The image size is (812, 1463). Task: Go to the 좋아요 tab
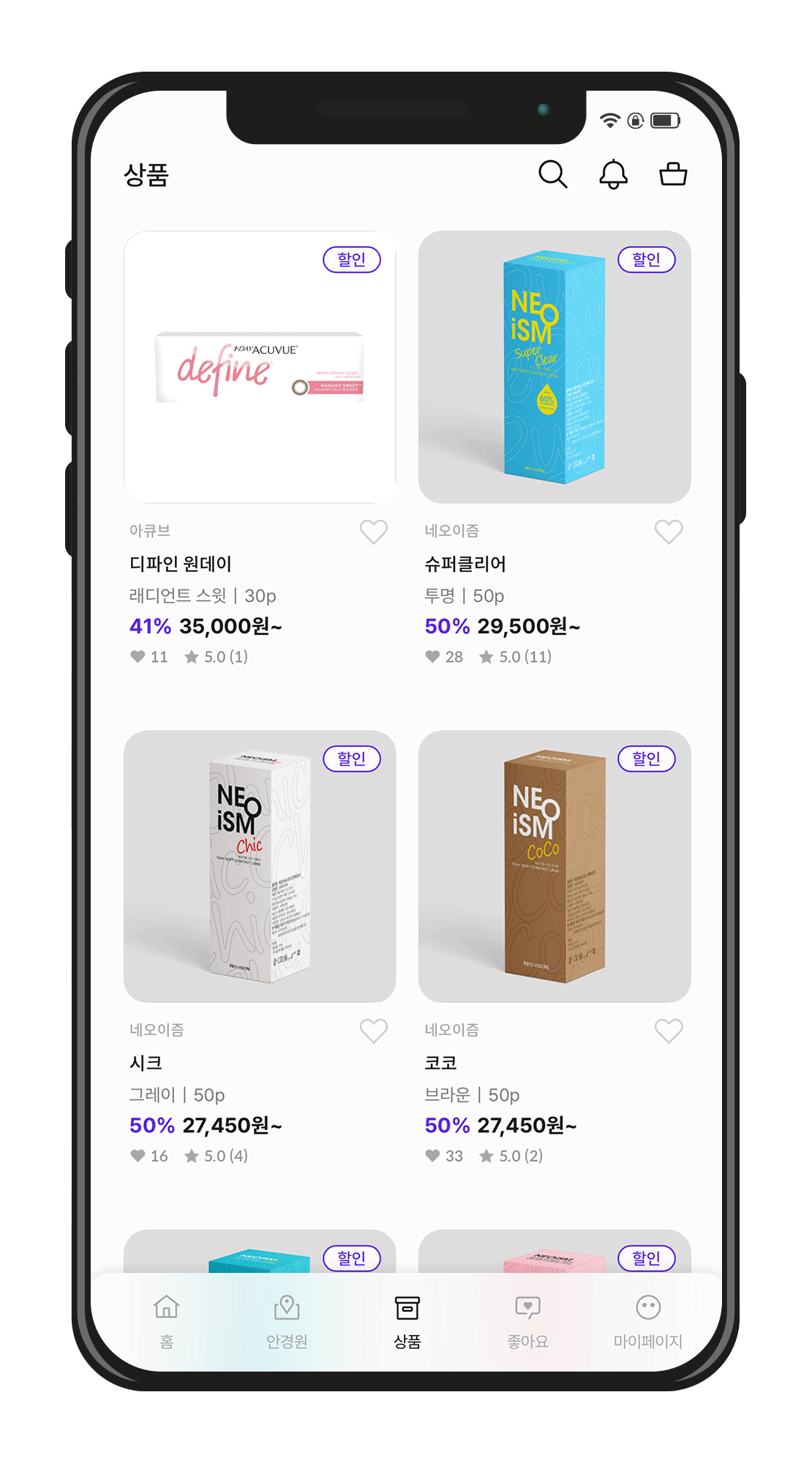coord(527,1321)
